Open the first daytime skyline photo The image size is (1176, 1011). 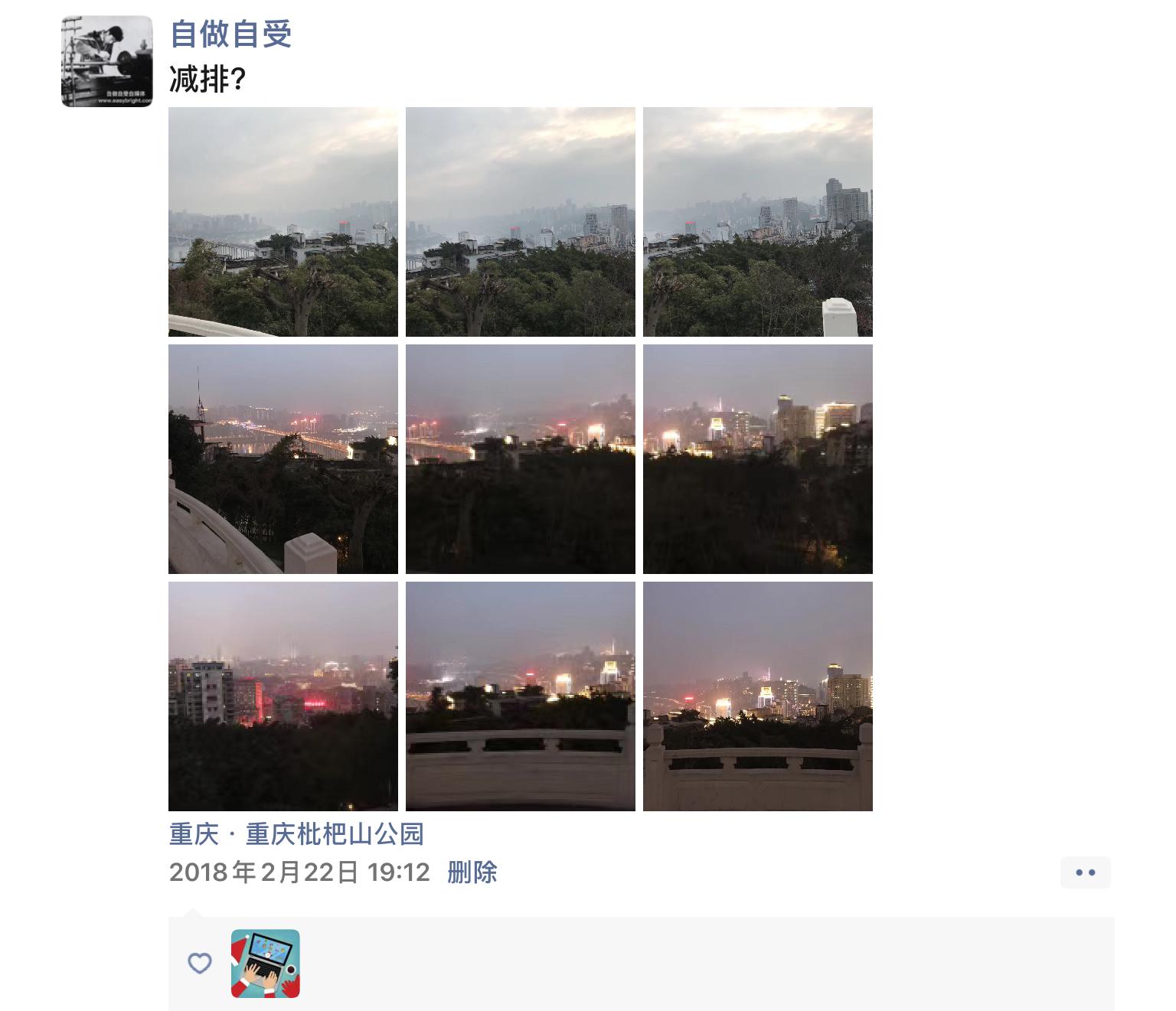(283, 222)
